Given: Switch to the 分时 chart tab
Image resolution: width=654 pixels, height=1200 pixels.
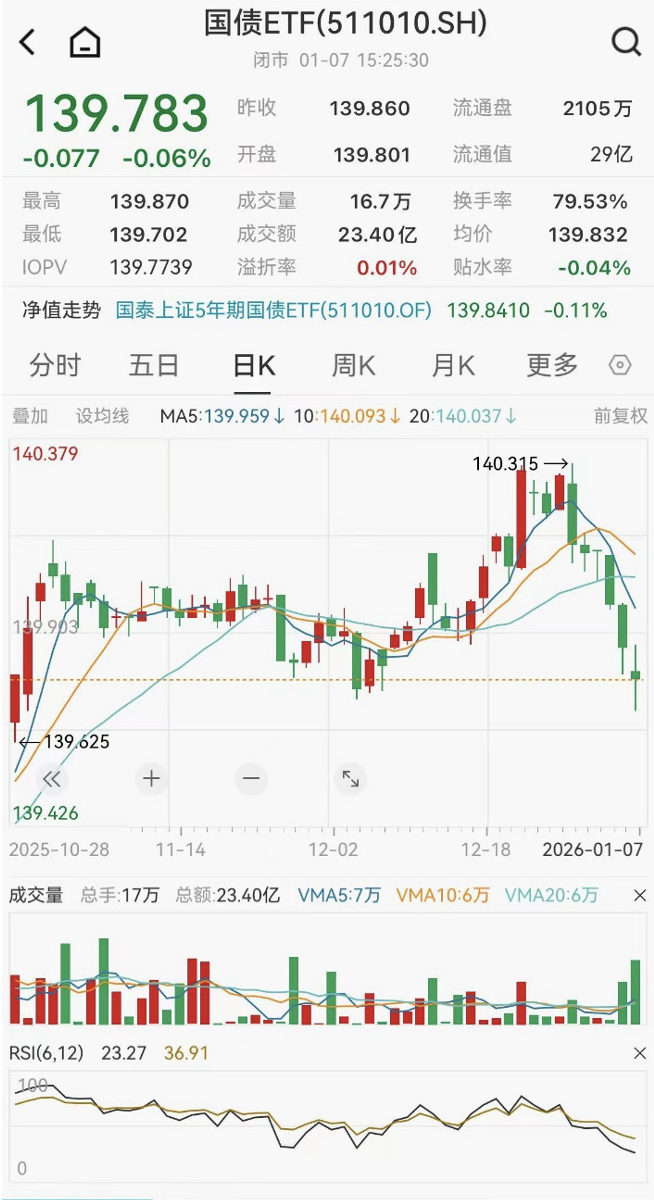Looking at the screenshot, I should point(55,365).
